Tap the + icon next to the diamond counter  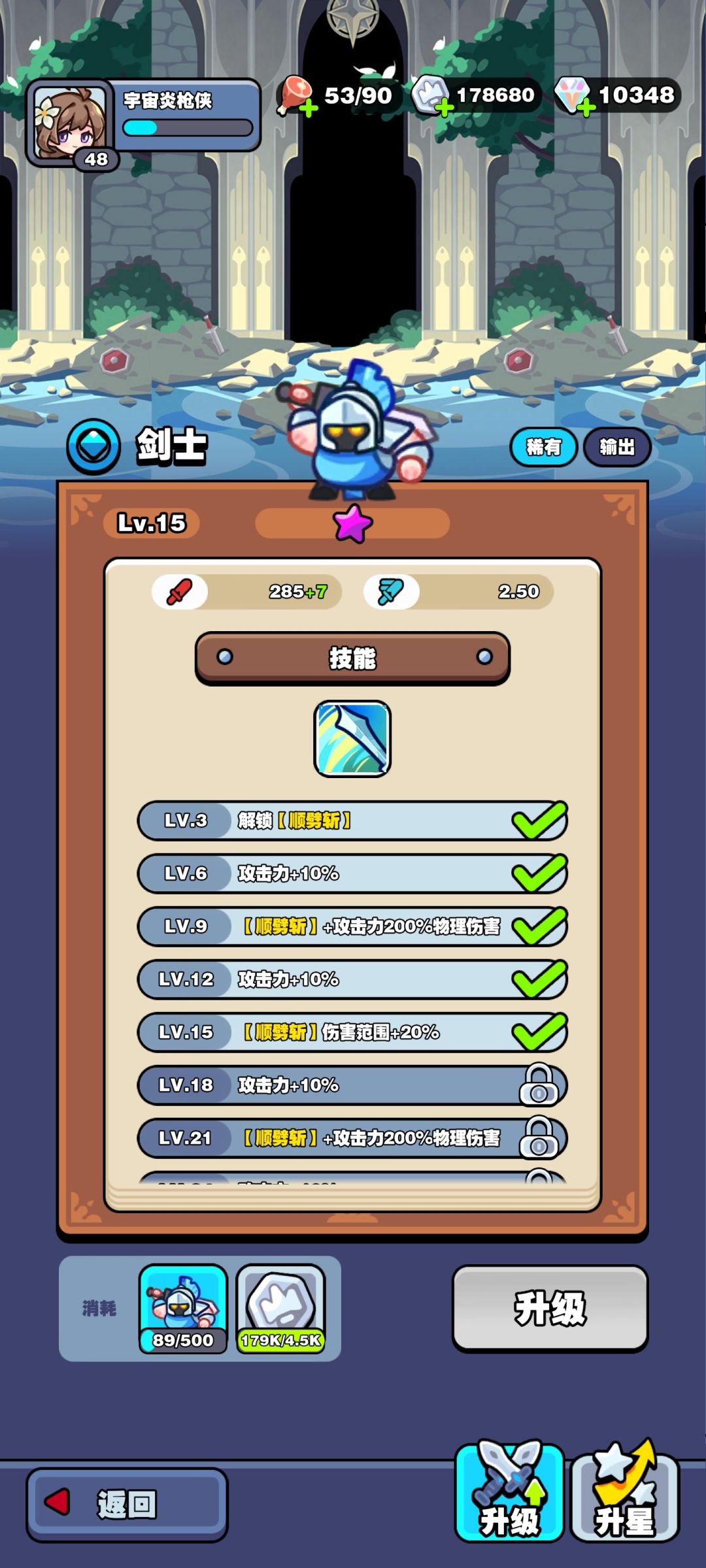coord(588,109)
